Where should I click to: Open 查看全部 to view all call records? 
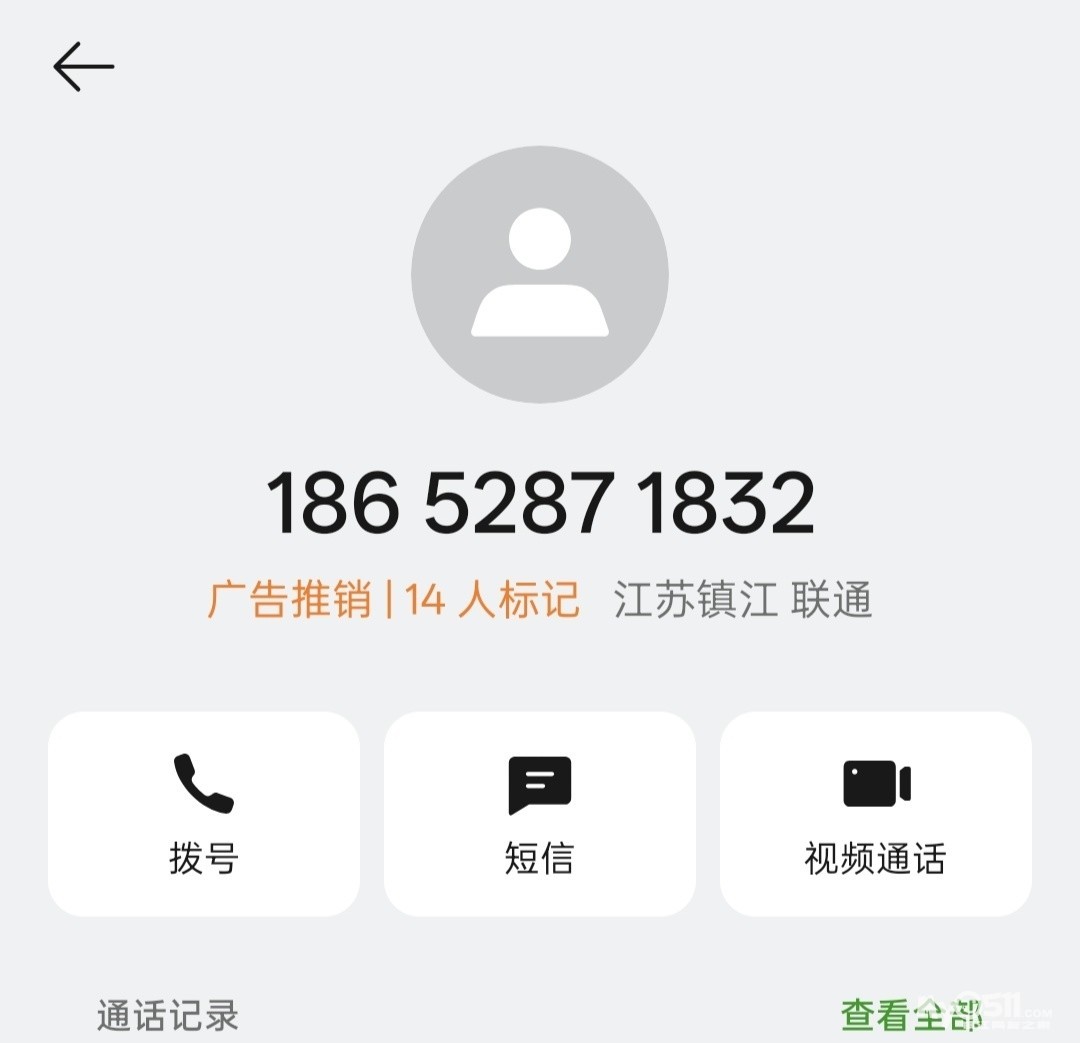click(910, 1016)
